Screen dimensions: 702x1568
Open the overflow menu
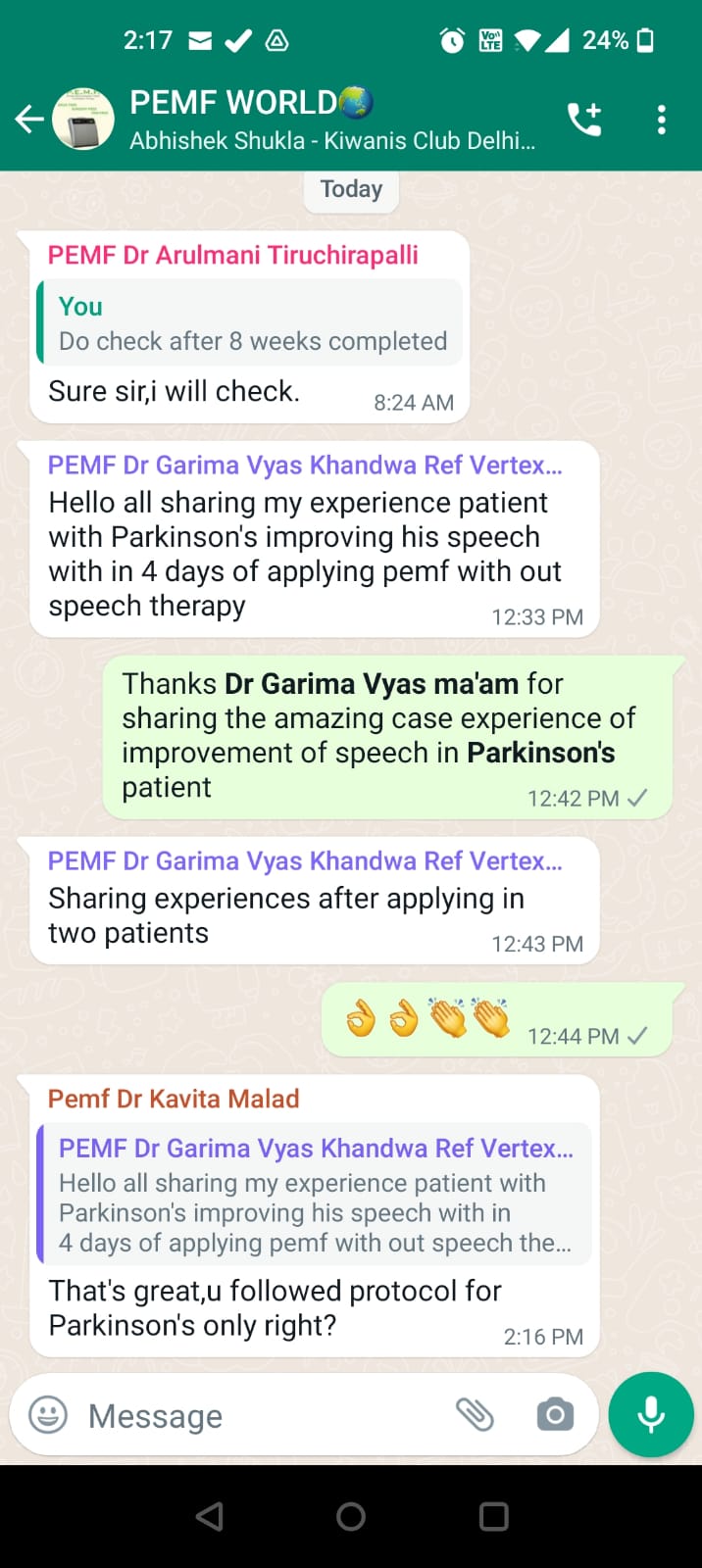click(662, 120)
